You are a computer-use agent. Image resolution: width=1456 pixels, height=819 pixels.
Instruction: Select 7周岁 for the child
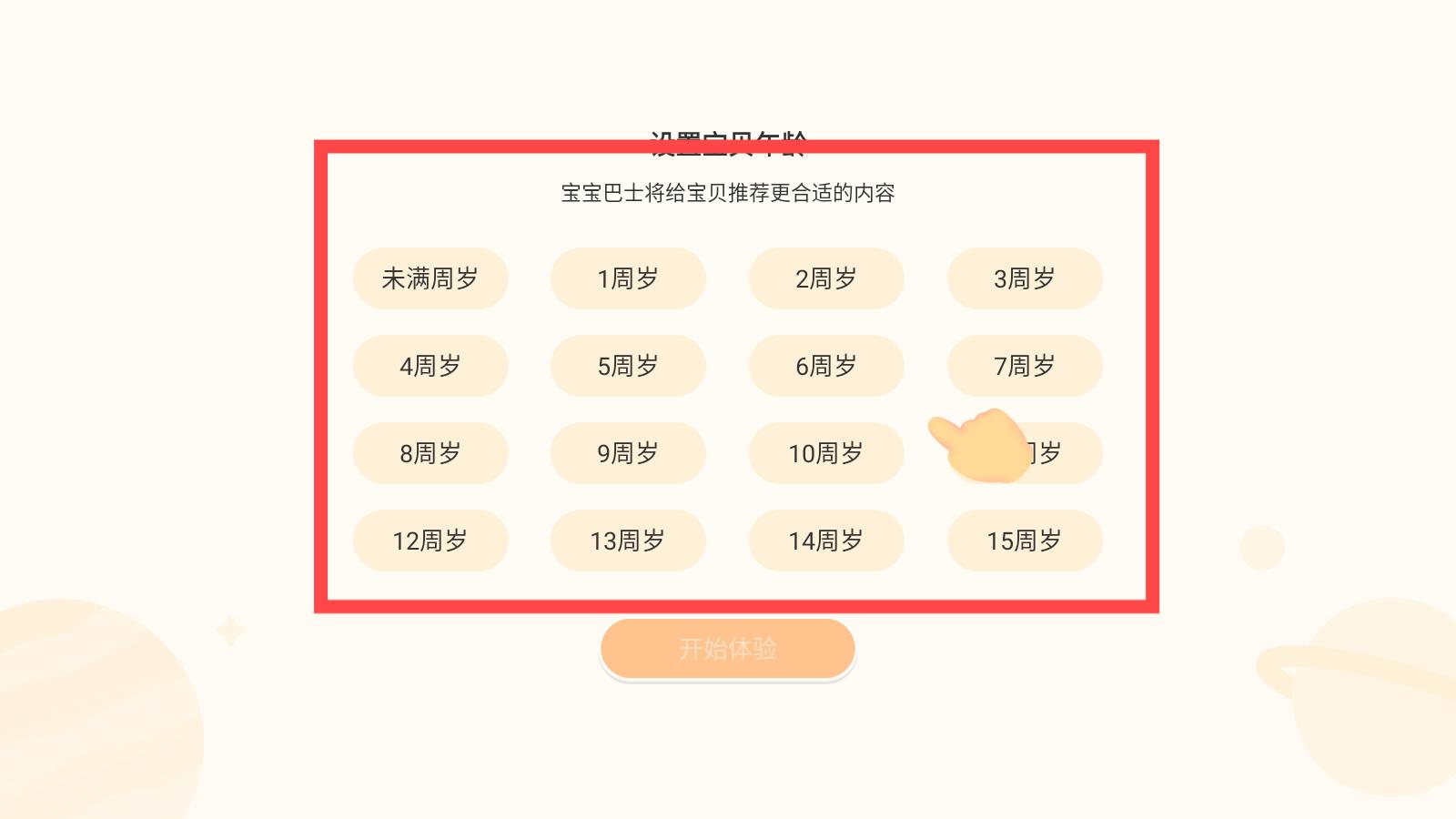pos(1025,366)
